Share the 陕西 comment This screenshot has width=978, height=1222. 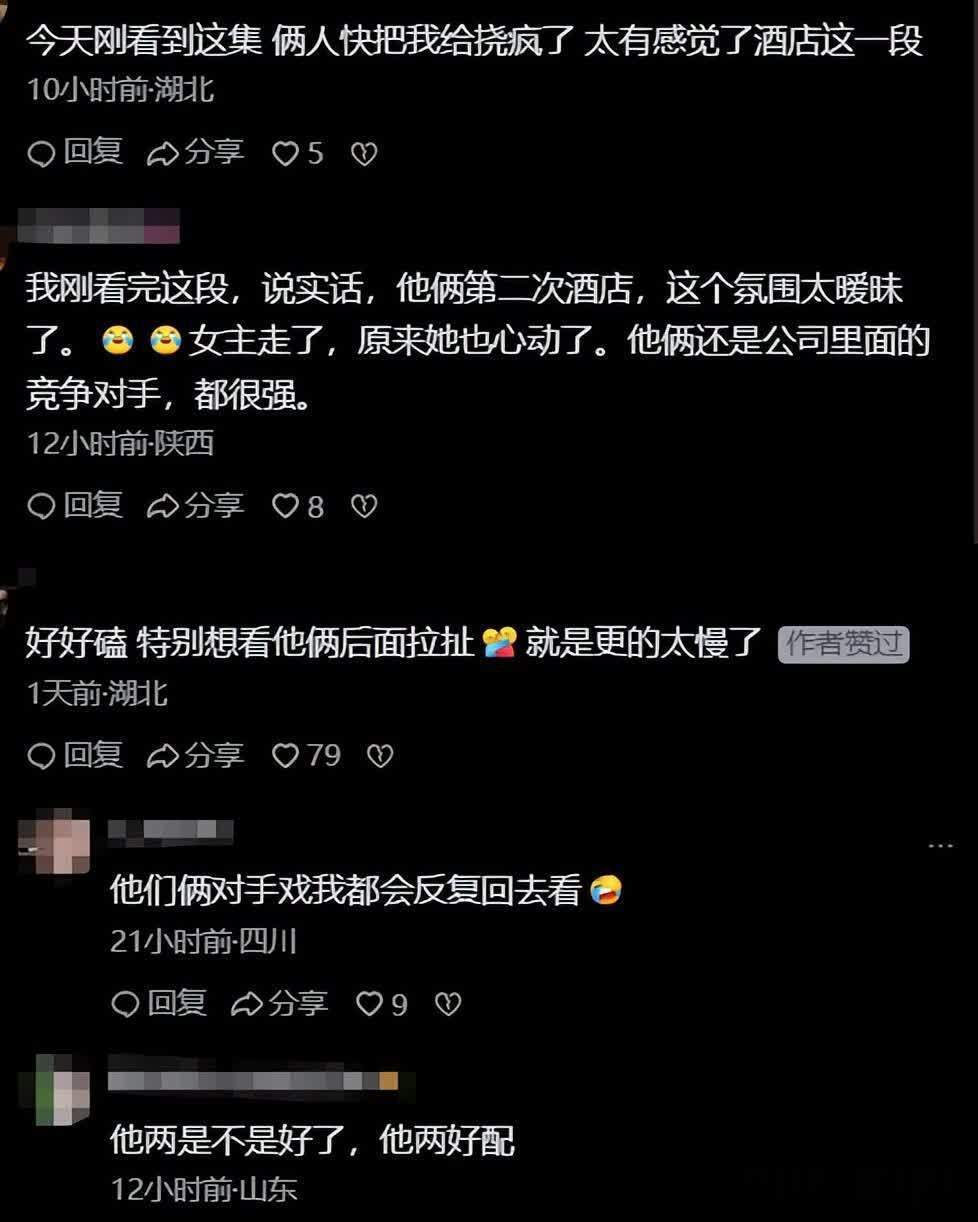(x=195, y=506)
